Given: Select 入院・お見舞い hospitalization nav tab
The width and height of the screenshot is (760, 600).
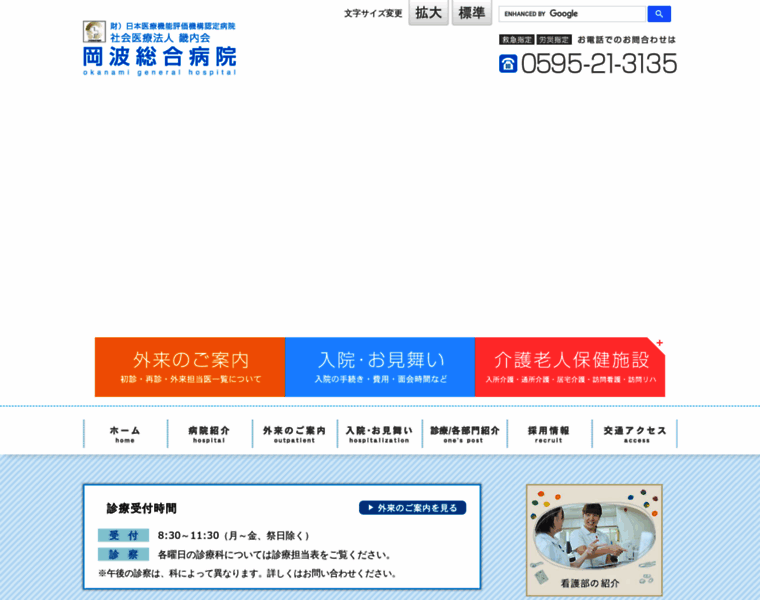Looking at the screenshot, I should click(x=379, y=434).
